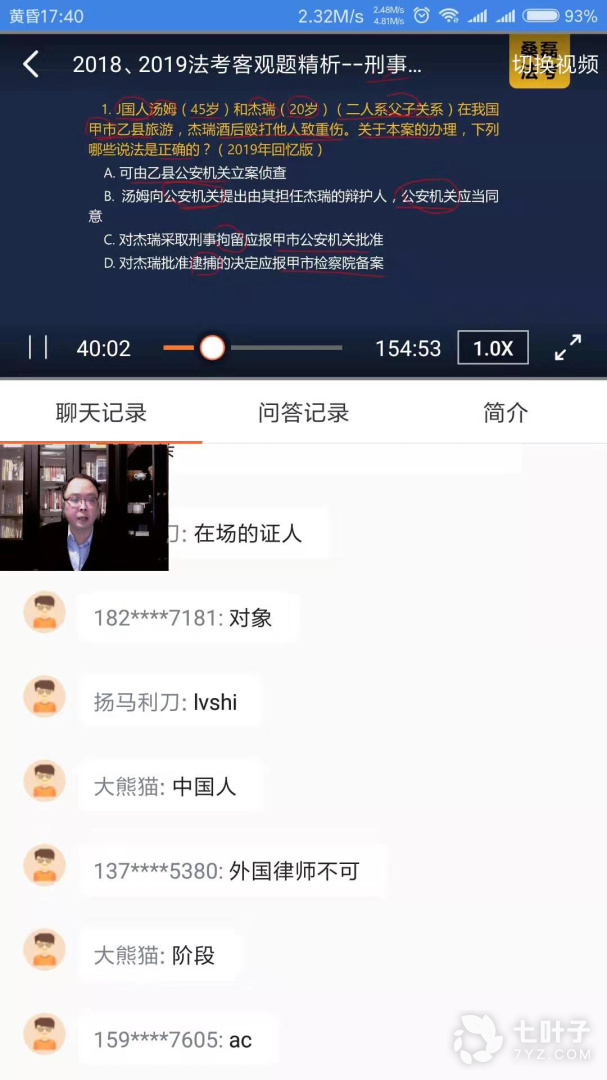The image size is (607, 1080).
Task: Tap 切换视频 to switch video
Action: [555, 65]
